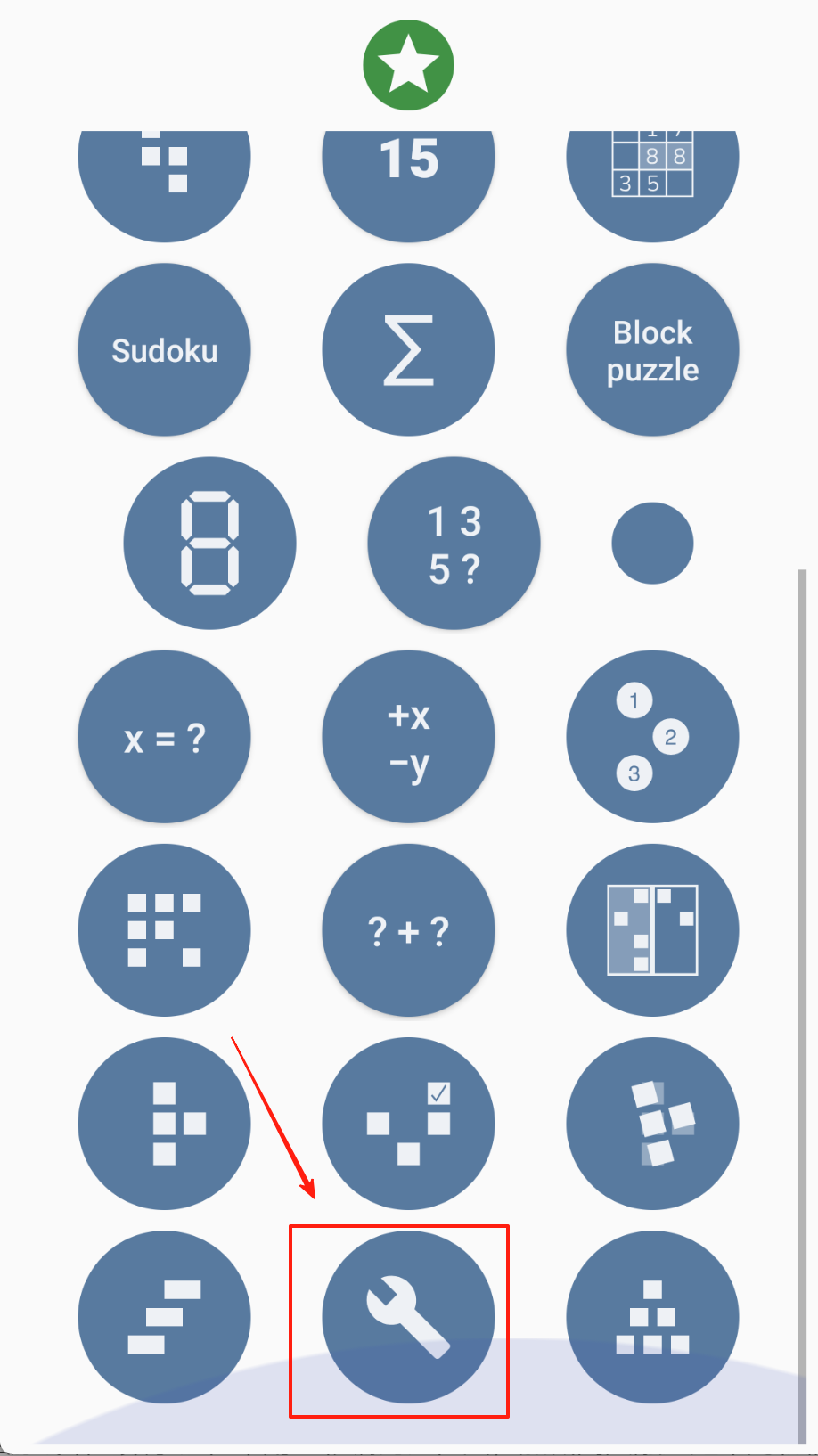Start the pyramid blocks game
818x1456 pixels.
coord(652,1316)
